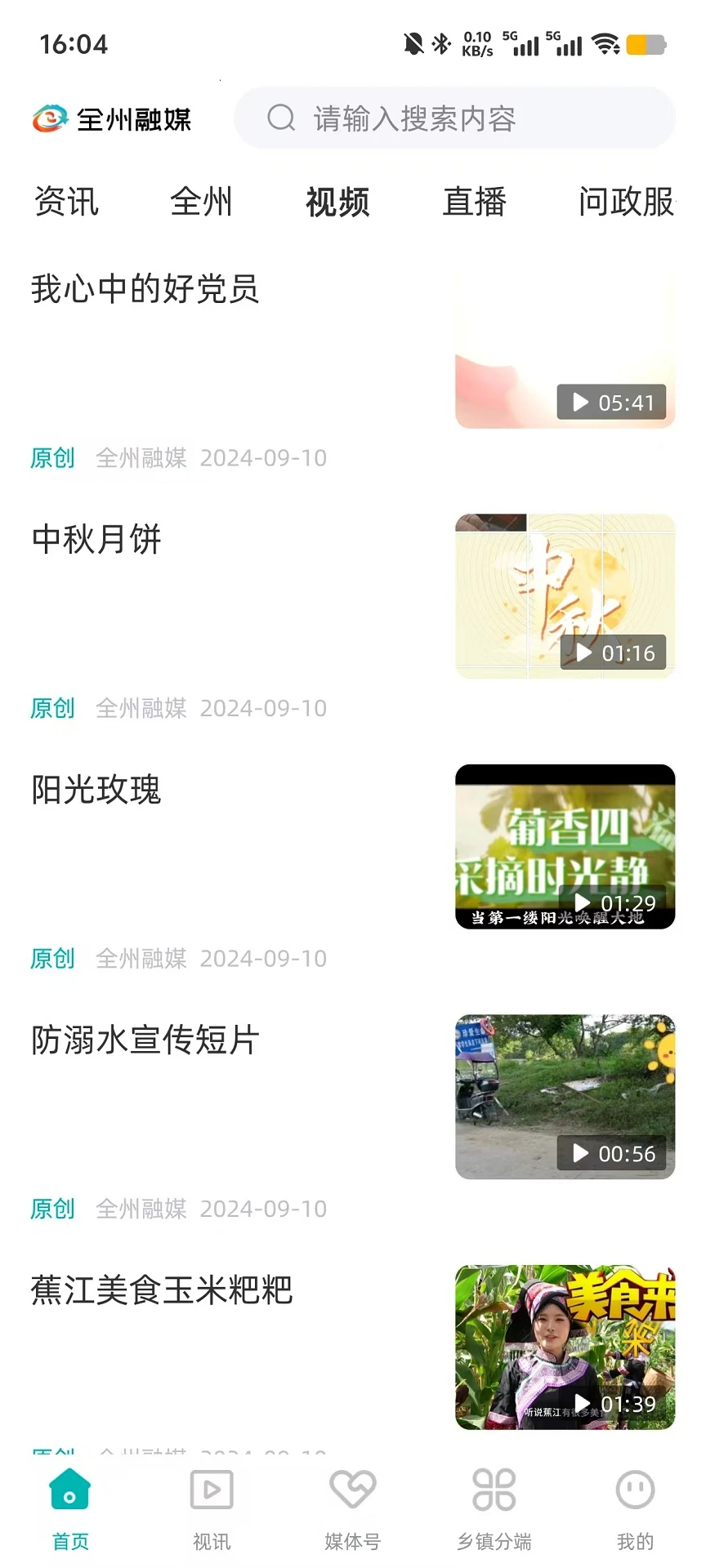706x1568 pixels.
Task: Open the 阳光玫瑰 video thumbnail
Action: [564, 847]
